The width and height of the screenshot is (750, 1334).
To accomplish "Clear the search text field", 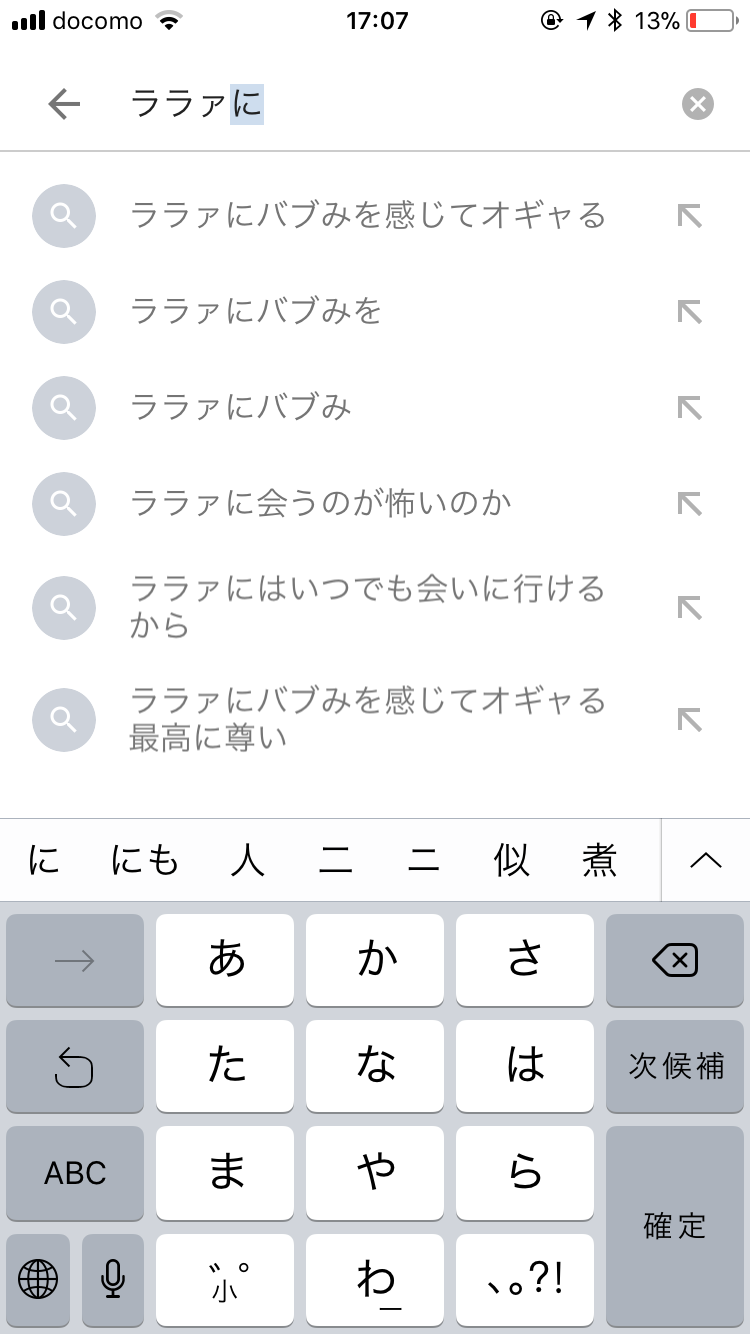I will tap(698, 104).
